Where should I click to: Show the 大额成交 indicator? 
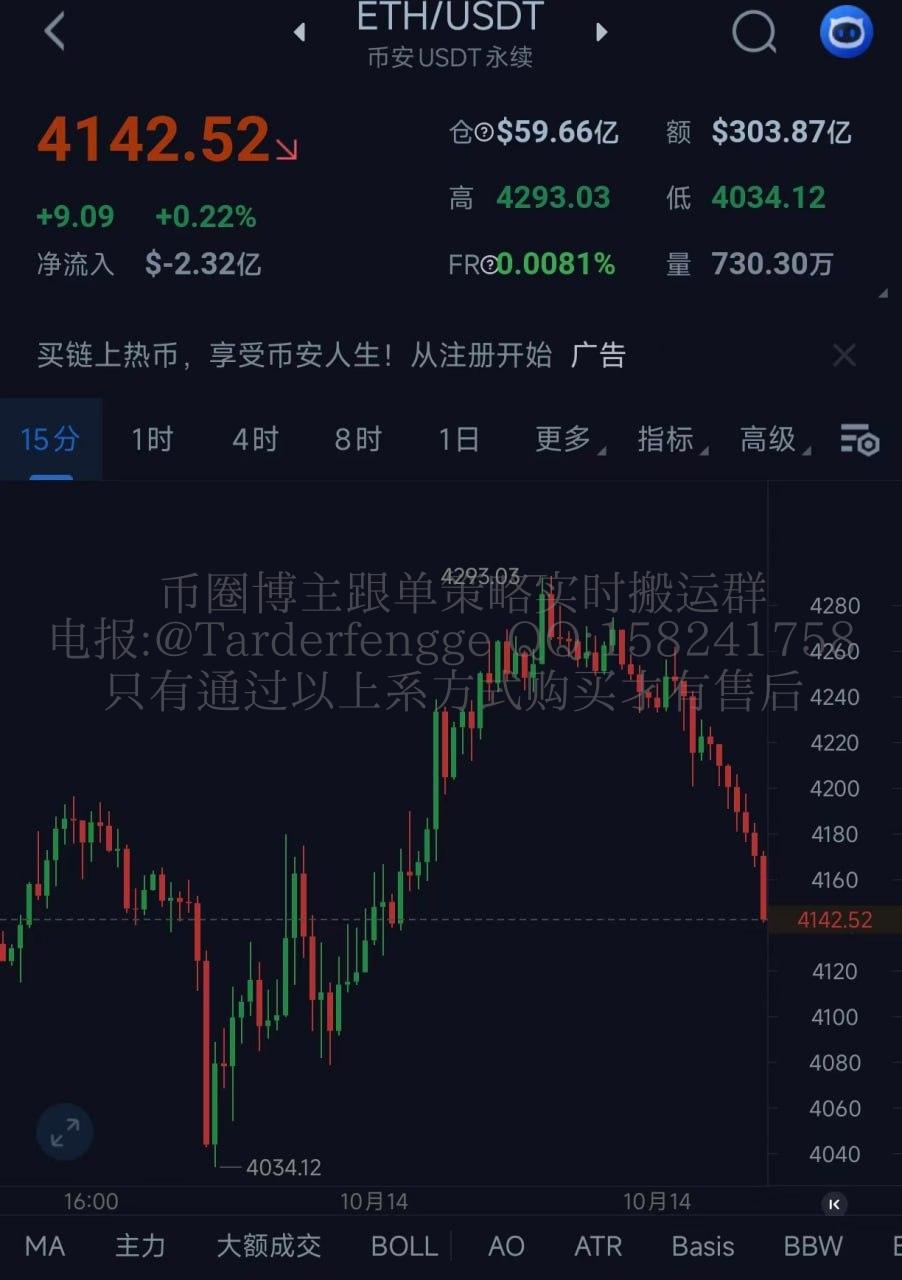click(269, 1246)
